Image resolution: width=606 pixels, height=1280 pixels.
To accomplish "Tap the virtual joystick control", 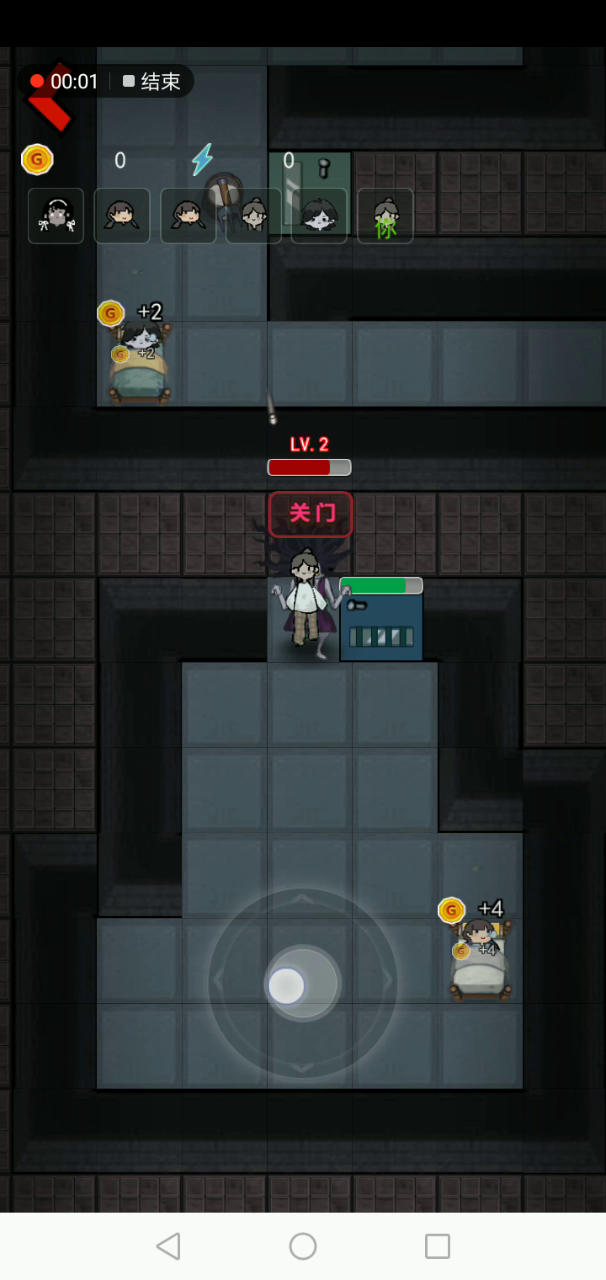I will 303,985.
